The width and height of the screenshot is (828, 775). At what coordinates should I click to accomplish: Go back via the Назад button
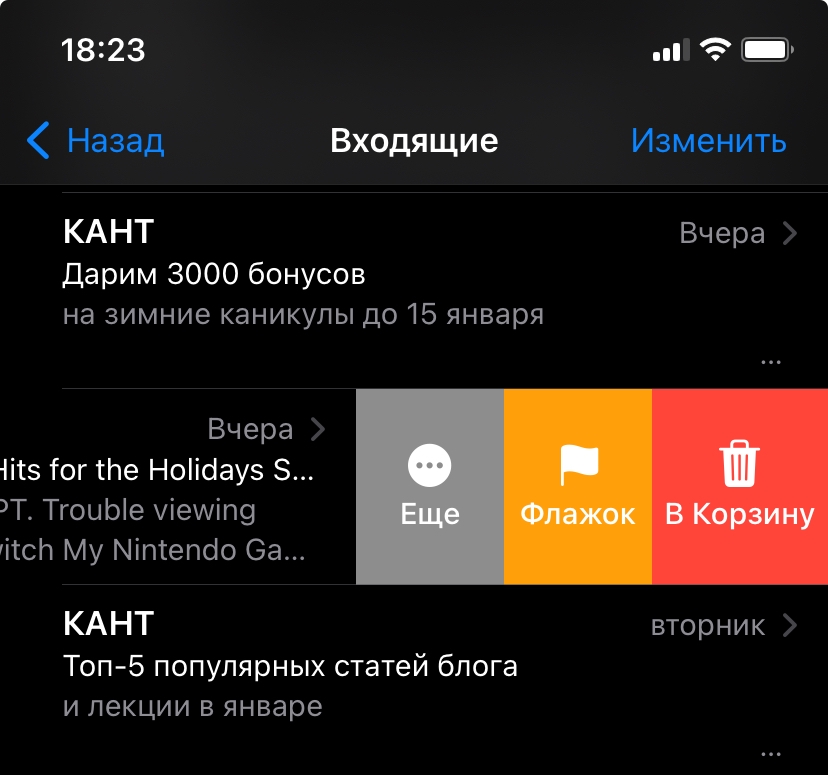pos(96,141)
